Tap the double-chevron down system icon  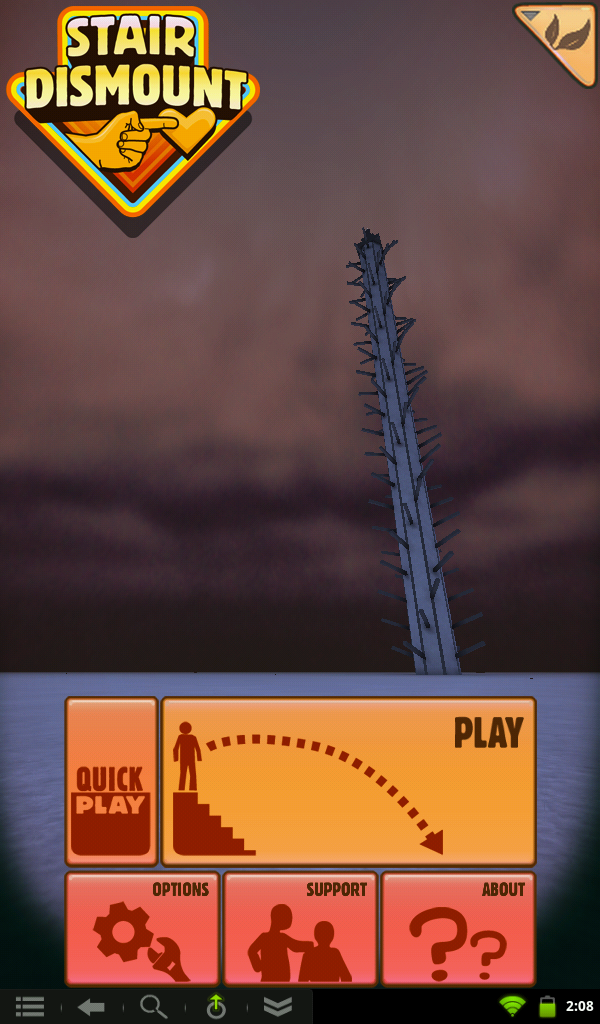277,1007
